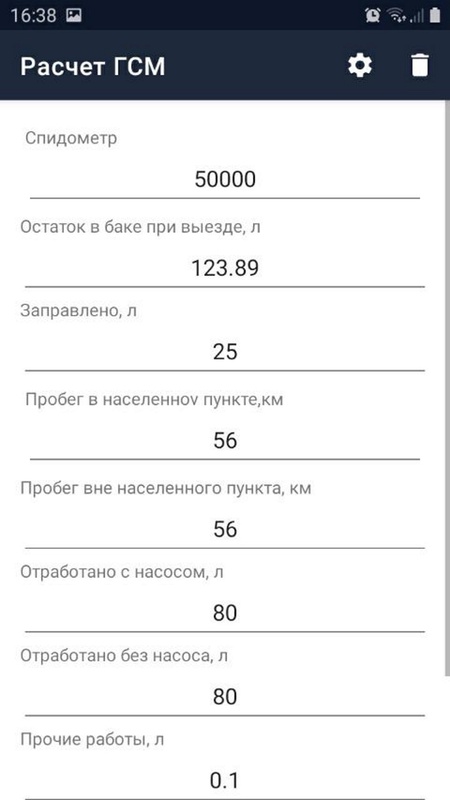Viewport: 450px width, 800px height.
Task: Focus the Заправлено, л field
Action: click(x=225, y=352)
